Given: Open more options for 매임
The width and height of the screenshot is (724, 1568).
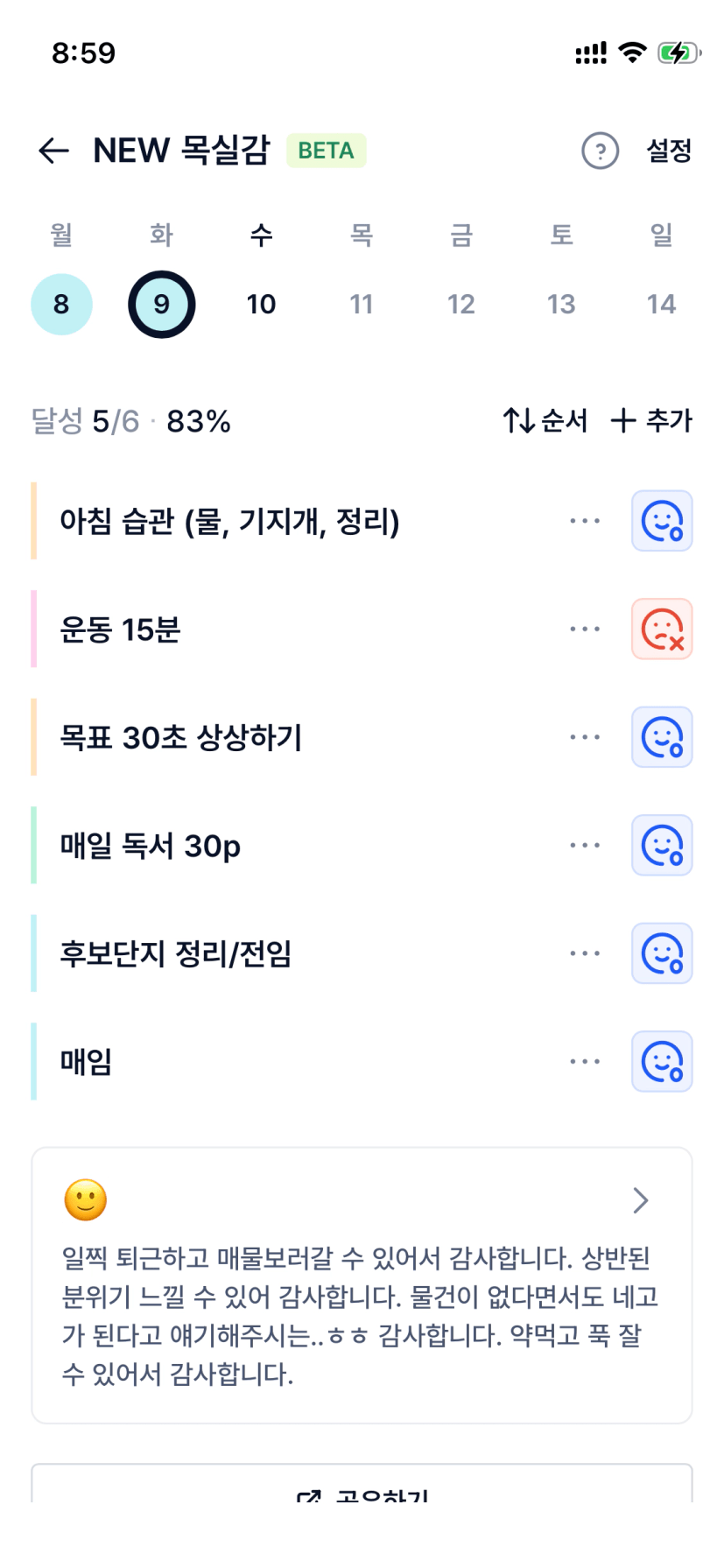Looking at the screenshot, I should pos(584,1061).
